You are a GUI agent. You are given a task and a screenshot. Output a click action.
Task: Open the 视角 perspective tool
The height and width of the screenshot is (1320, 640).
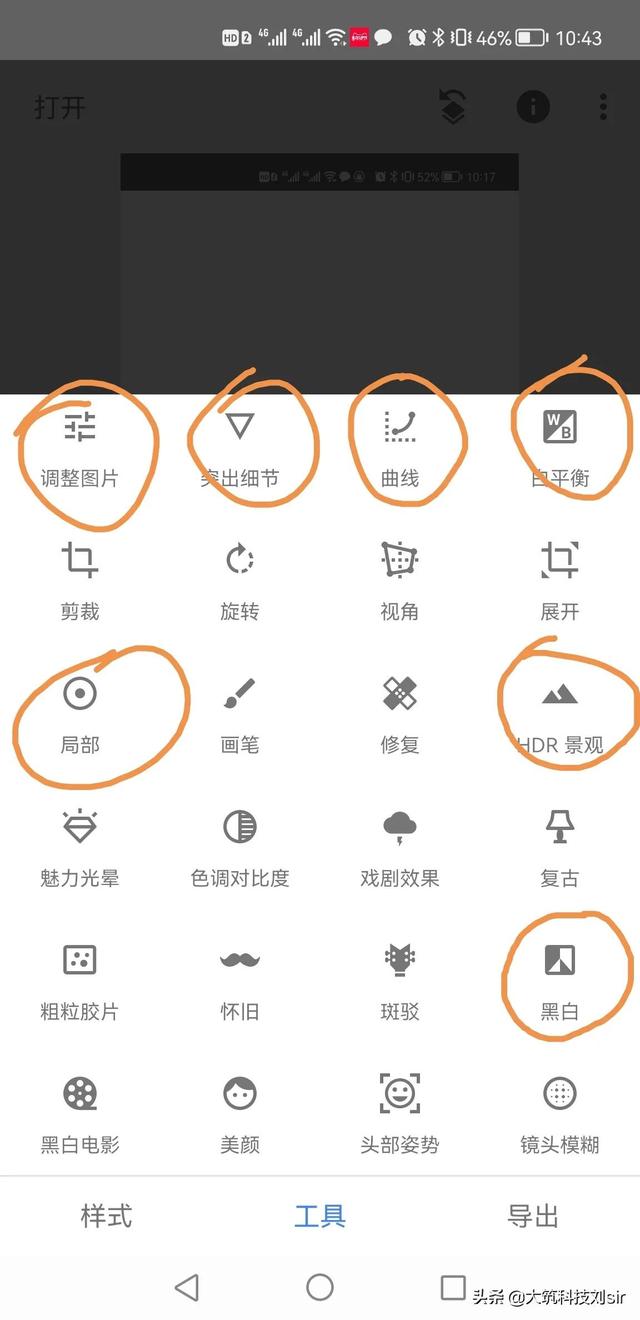coord(400,581)
